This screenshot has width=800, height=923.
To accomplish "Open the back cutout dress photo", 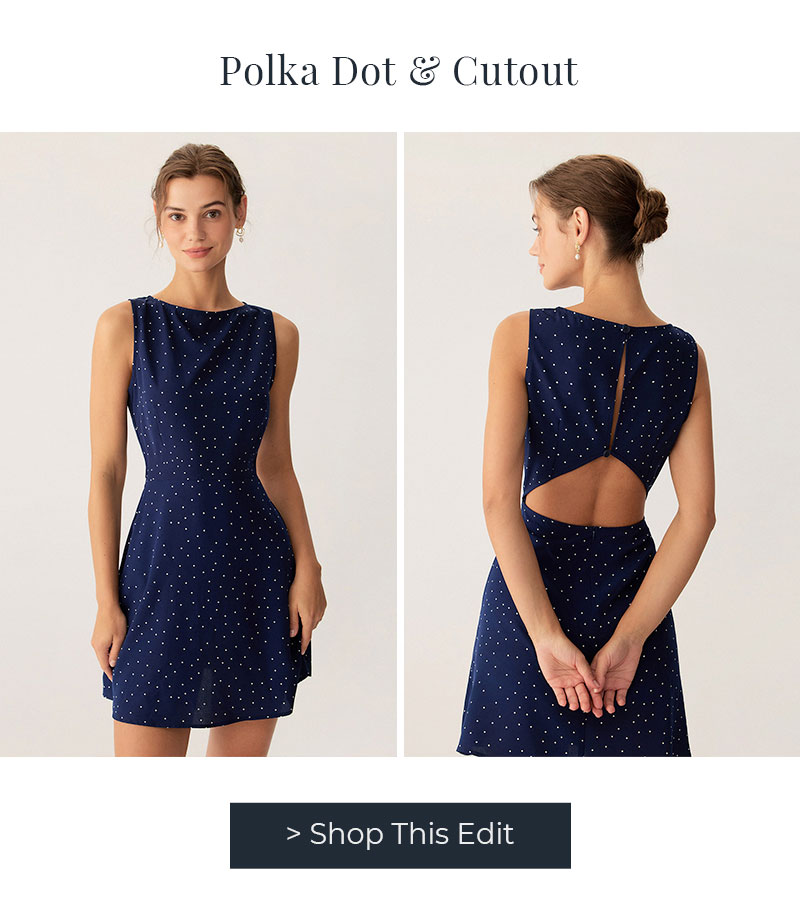I will click(601, 444).
